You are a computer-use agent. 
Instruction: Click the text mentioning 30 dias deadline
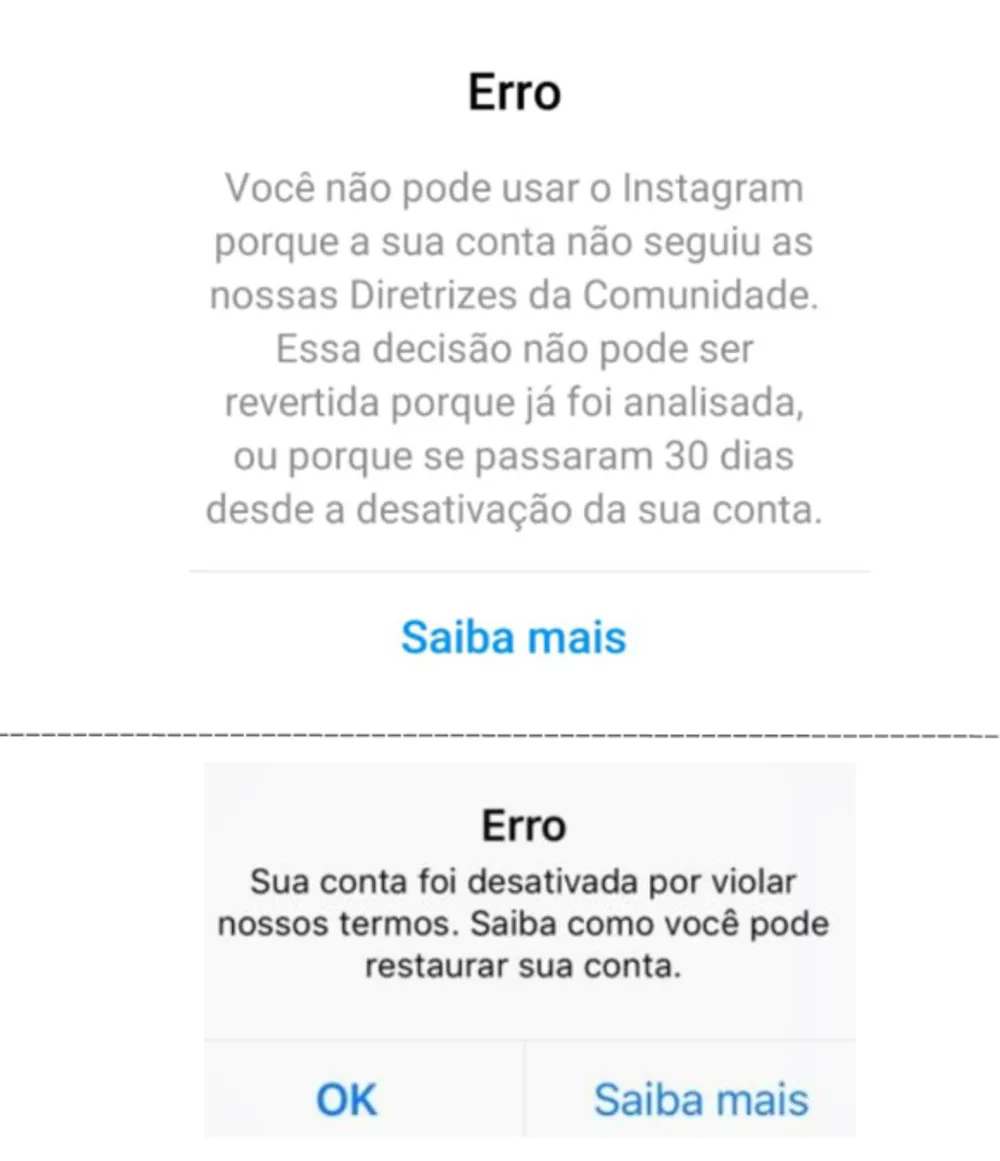point(513,455)
